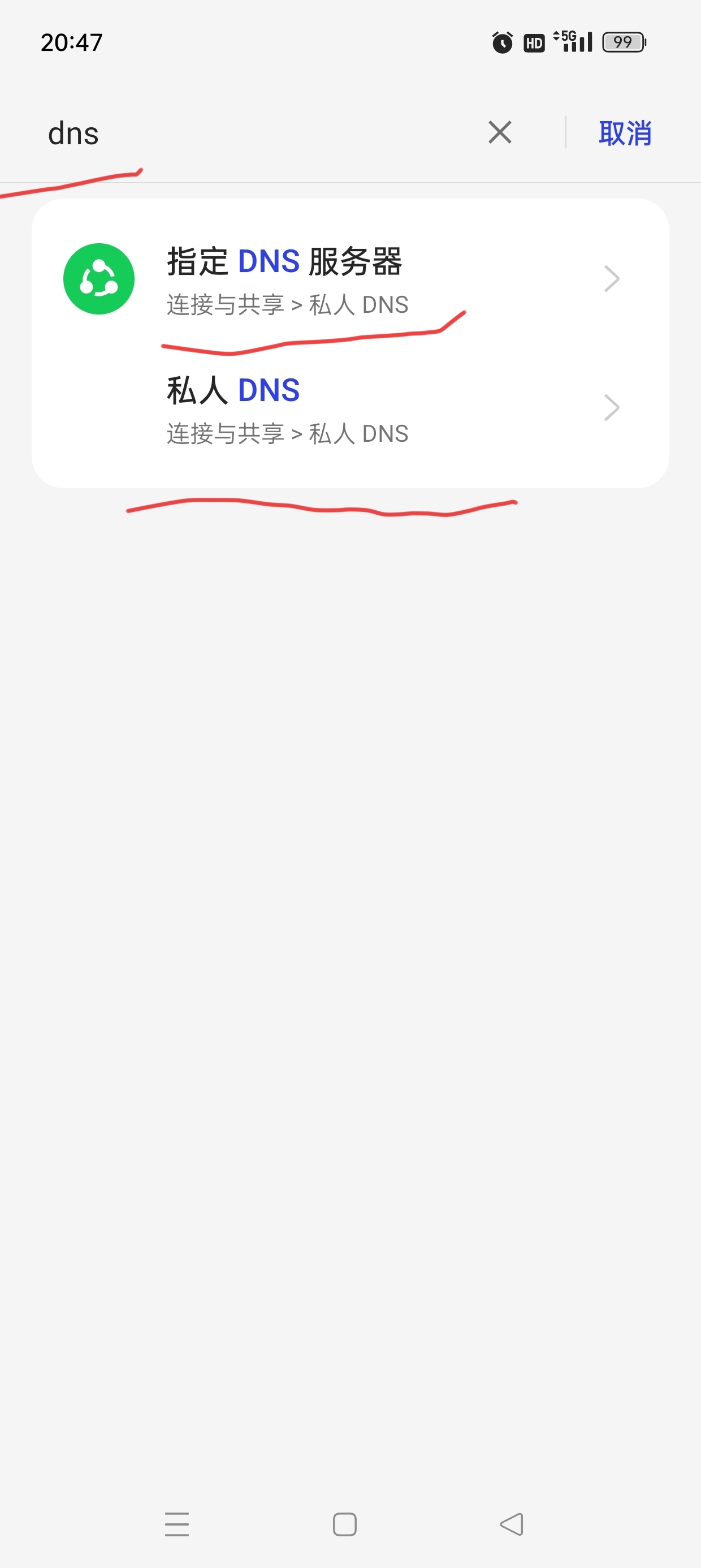Tap the alarm clock status bar icon
The height and width of the screenshot is (1568, 701).
pyautogui.click(x=503, y=41)
